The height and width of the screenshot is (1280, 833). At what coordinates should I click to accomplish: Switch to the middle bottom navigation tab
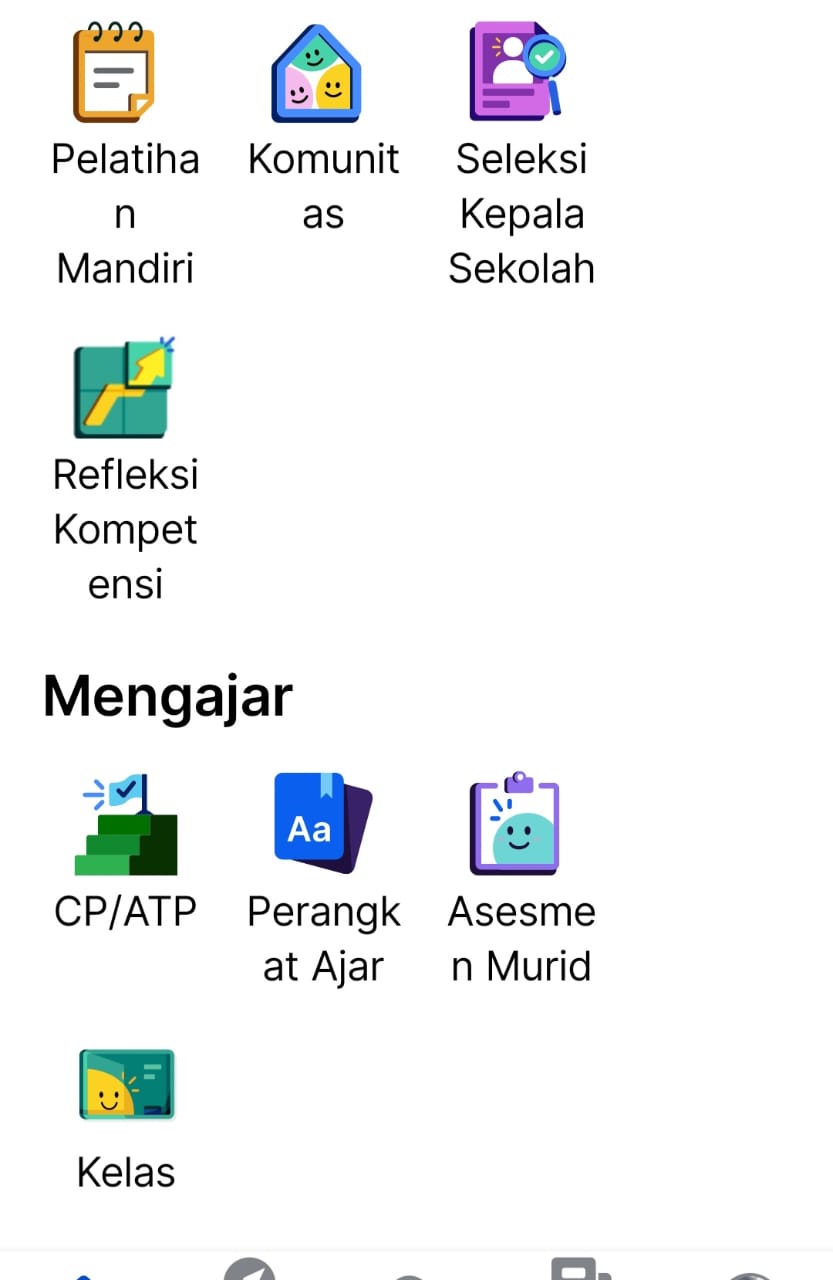pyautogui.click(x=410, y=1273)
